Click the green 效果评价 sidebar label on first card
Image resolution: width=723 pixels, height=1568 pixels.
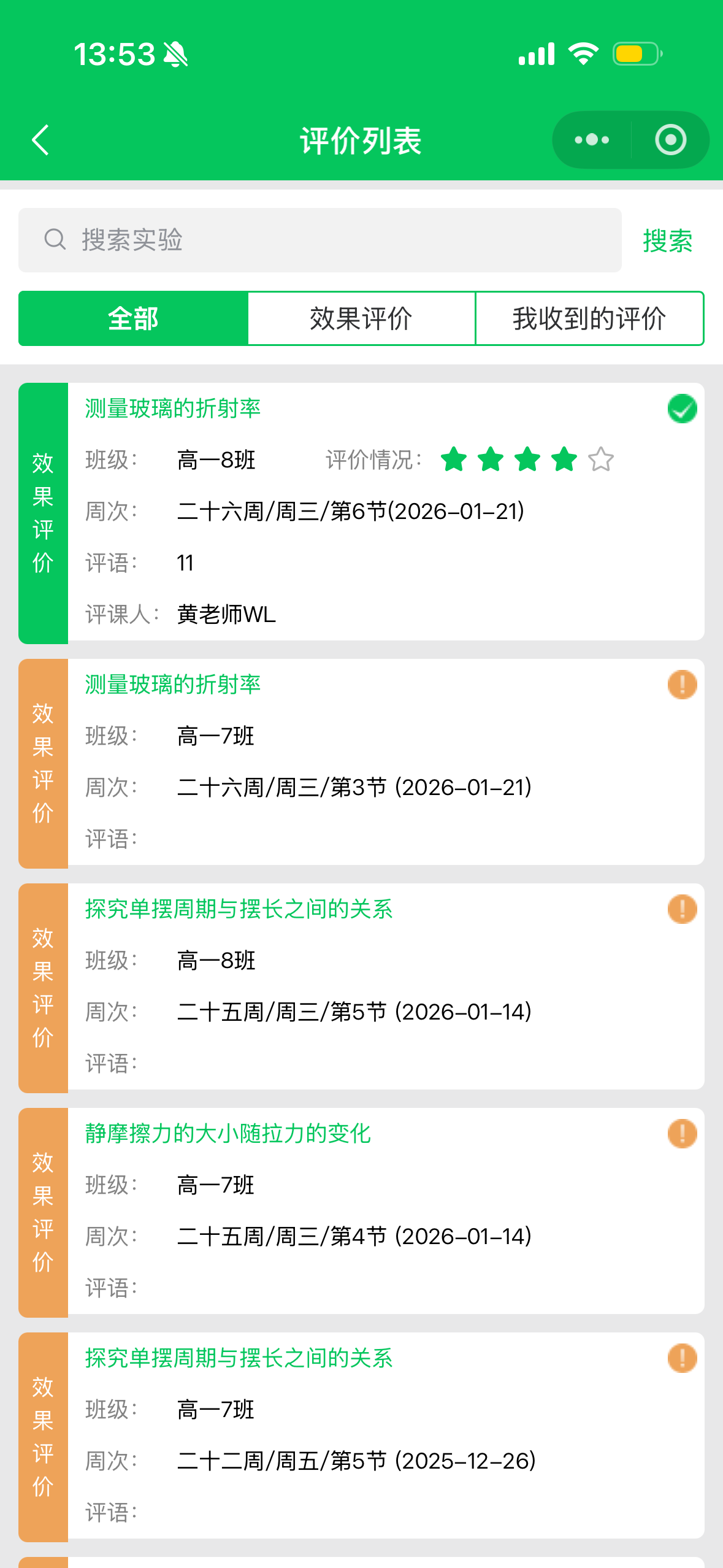(42, 512)
